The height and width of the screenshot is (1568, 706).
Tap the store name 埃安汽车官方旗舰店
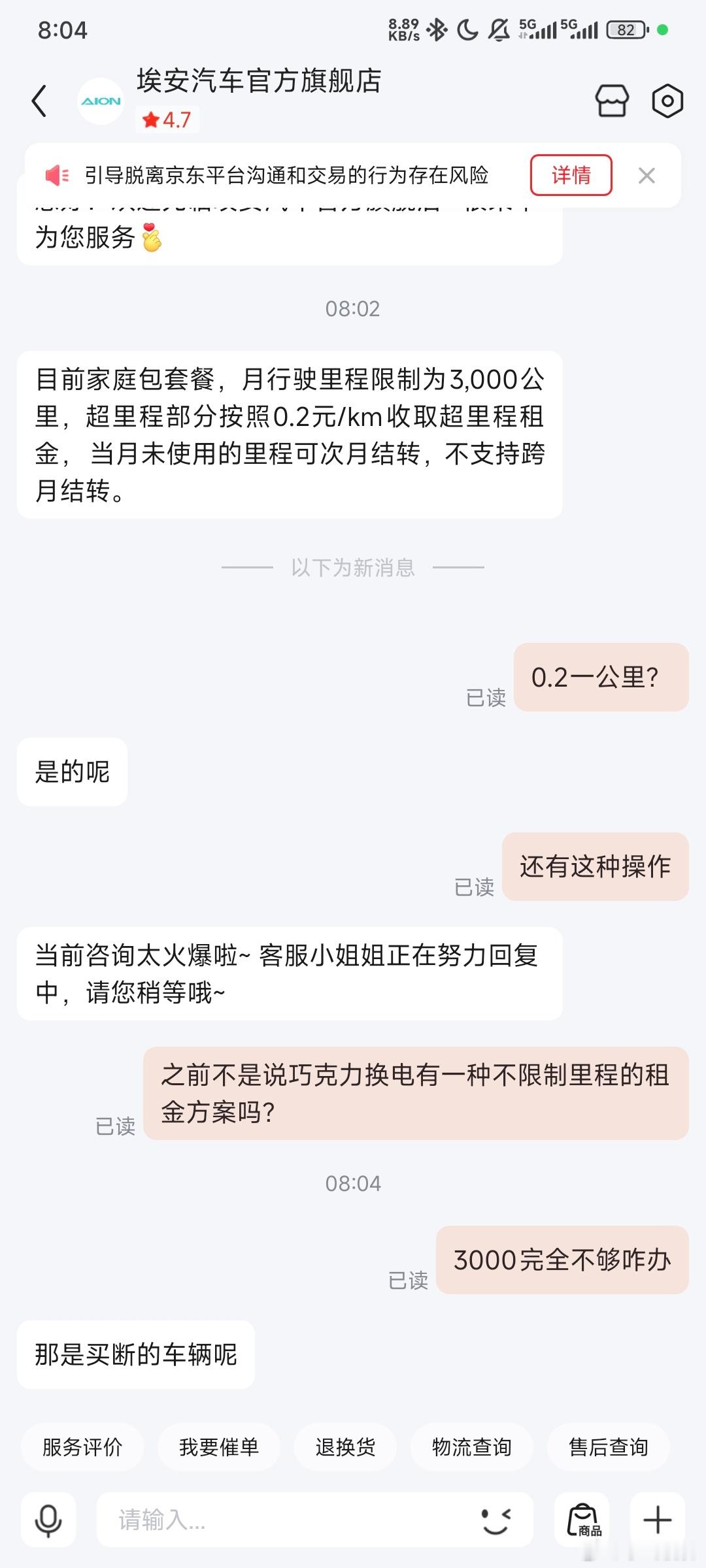260,82
